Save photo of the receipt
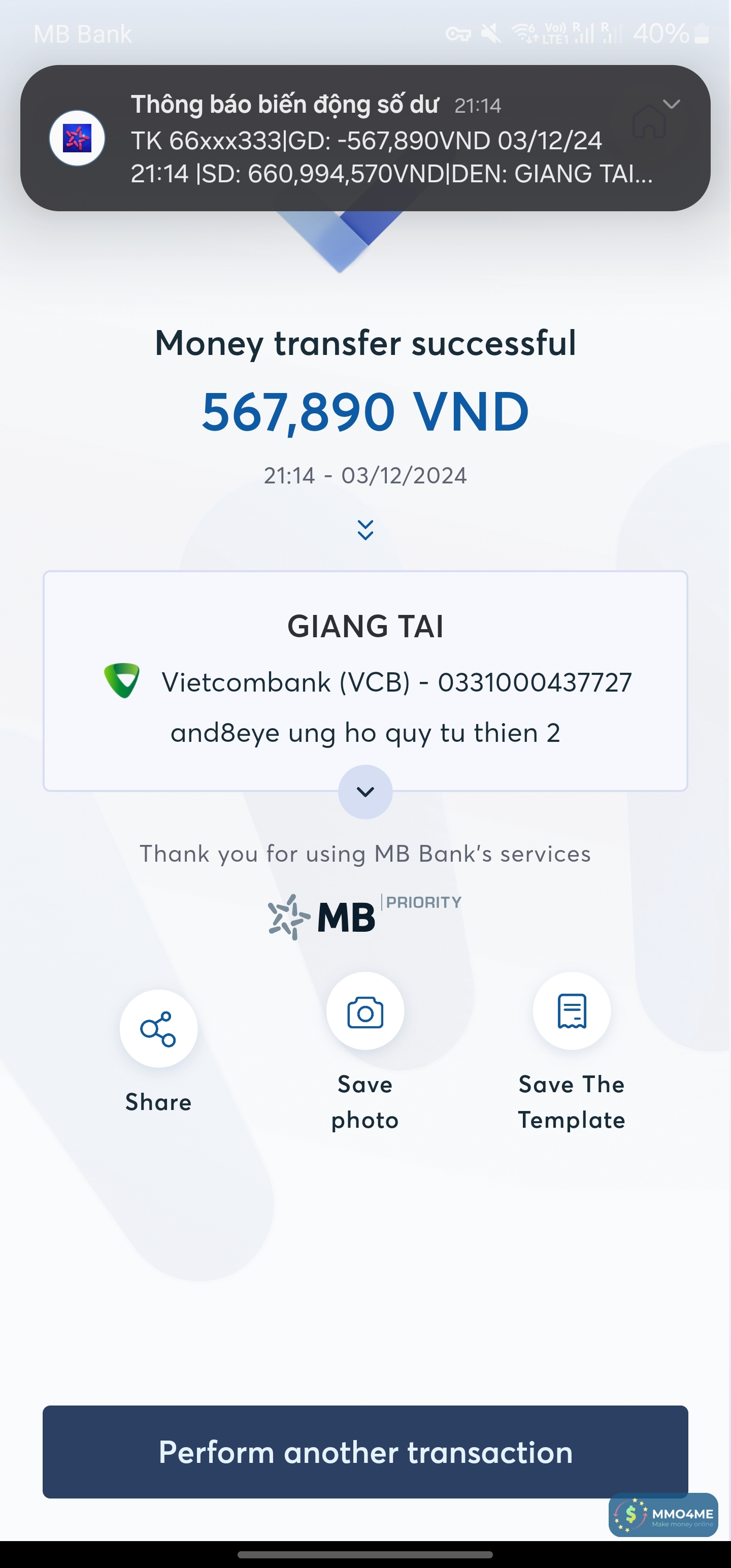The width and height of the screenshot is (731, 1568). [x=365, y=1011]
